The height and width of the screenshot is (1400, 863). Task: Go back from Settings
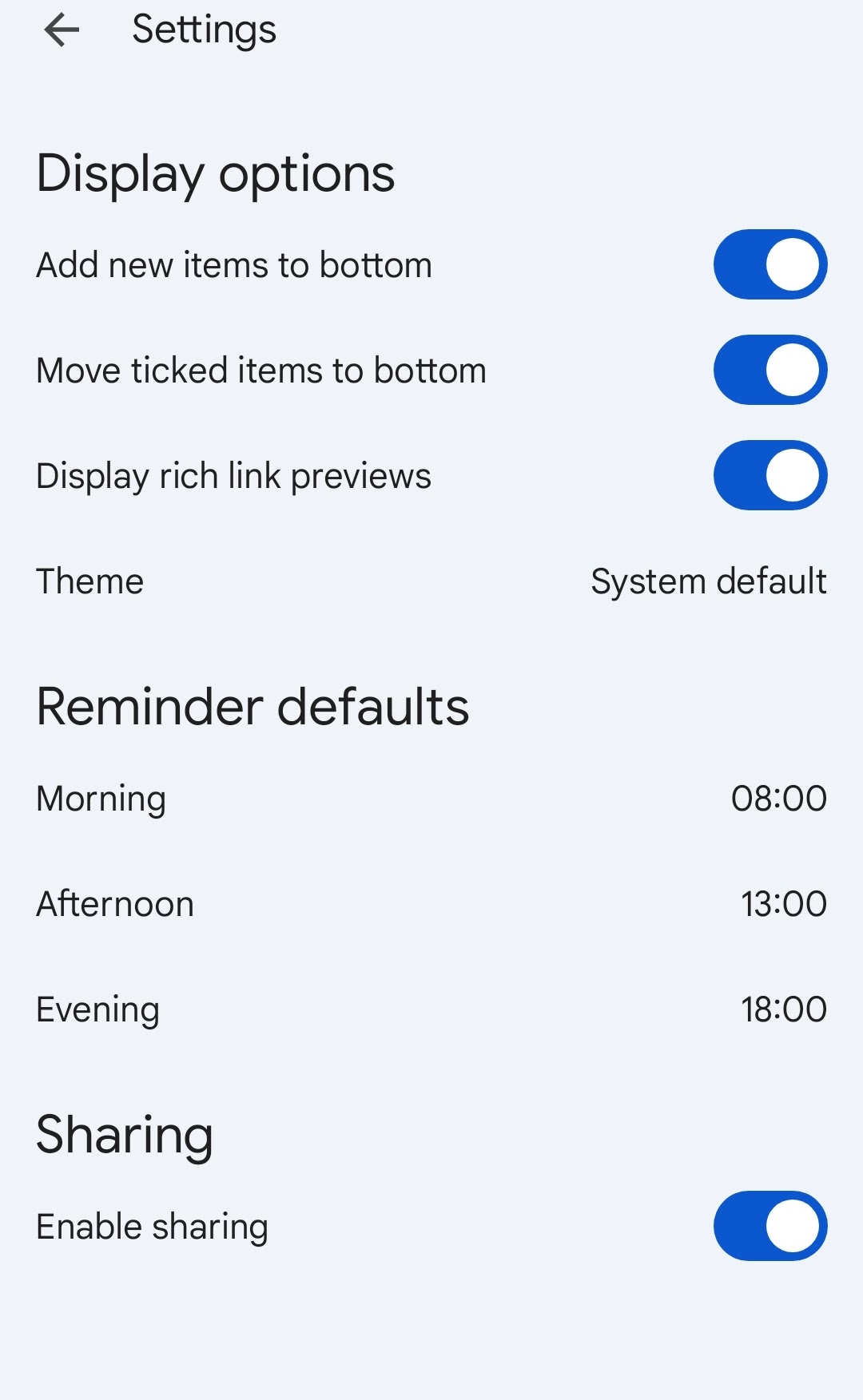[x=62, y=31]
